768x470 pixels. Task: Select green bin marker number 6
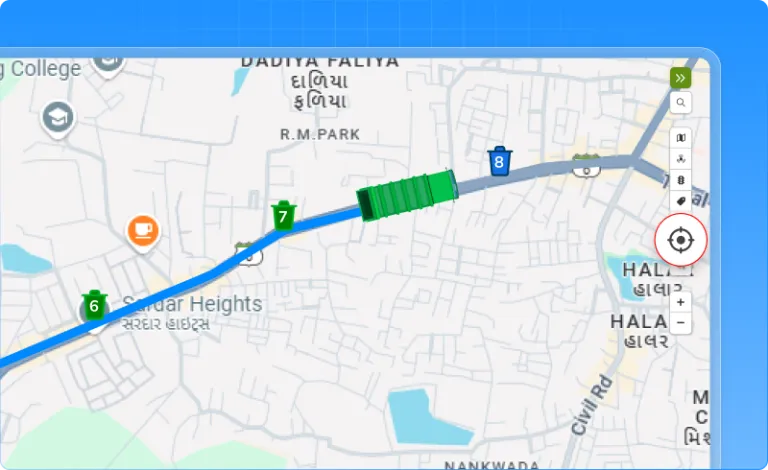pos(94,305)
